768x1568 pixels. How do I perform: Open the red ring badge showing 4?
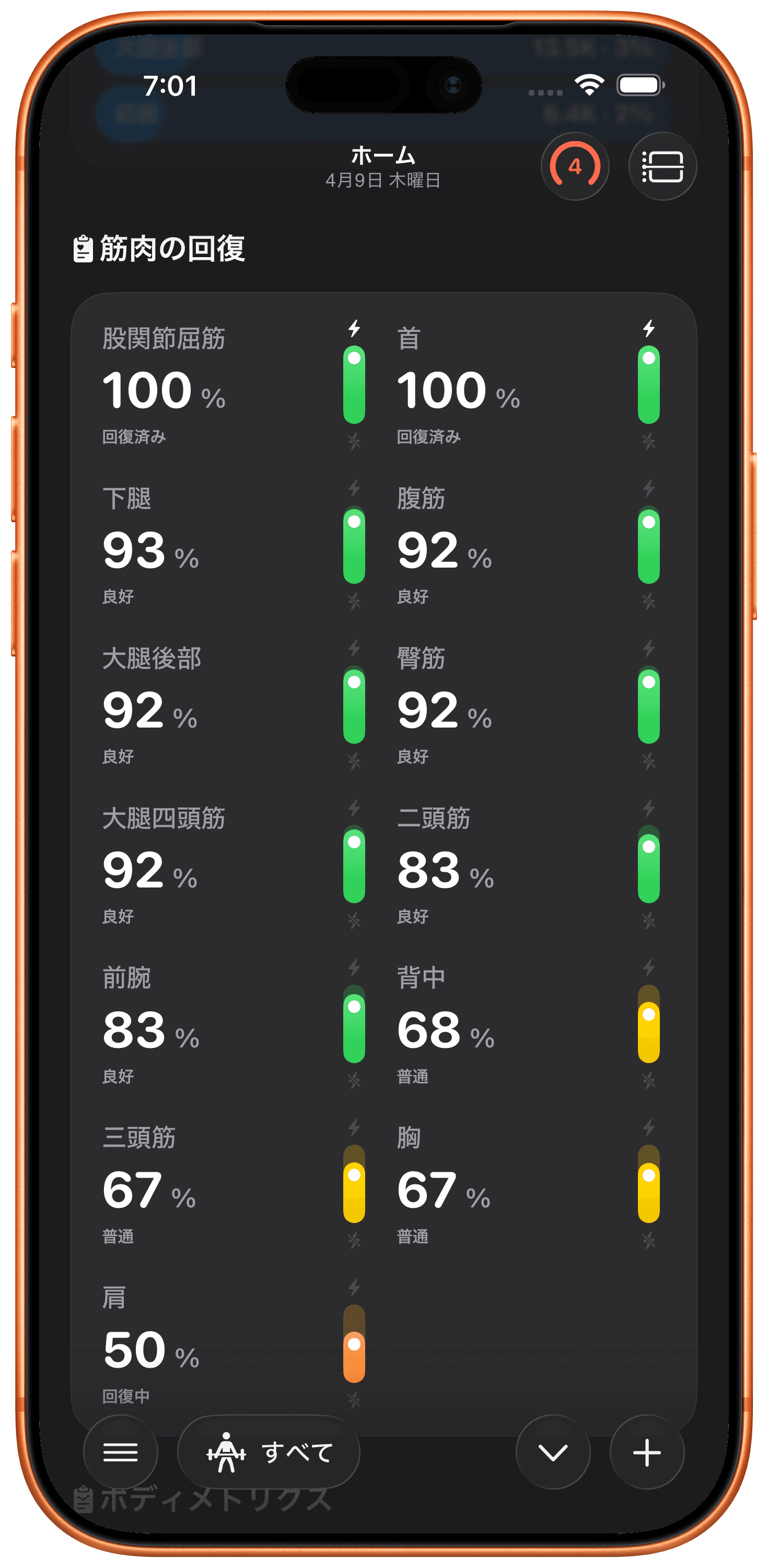click(575, 166)
